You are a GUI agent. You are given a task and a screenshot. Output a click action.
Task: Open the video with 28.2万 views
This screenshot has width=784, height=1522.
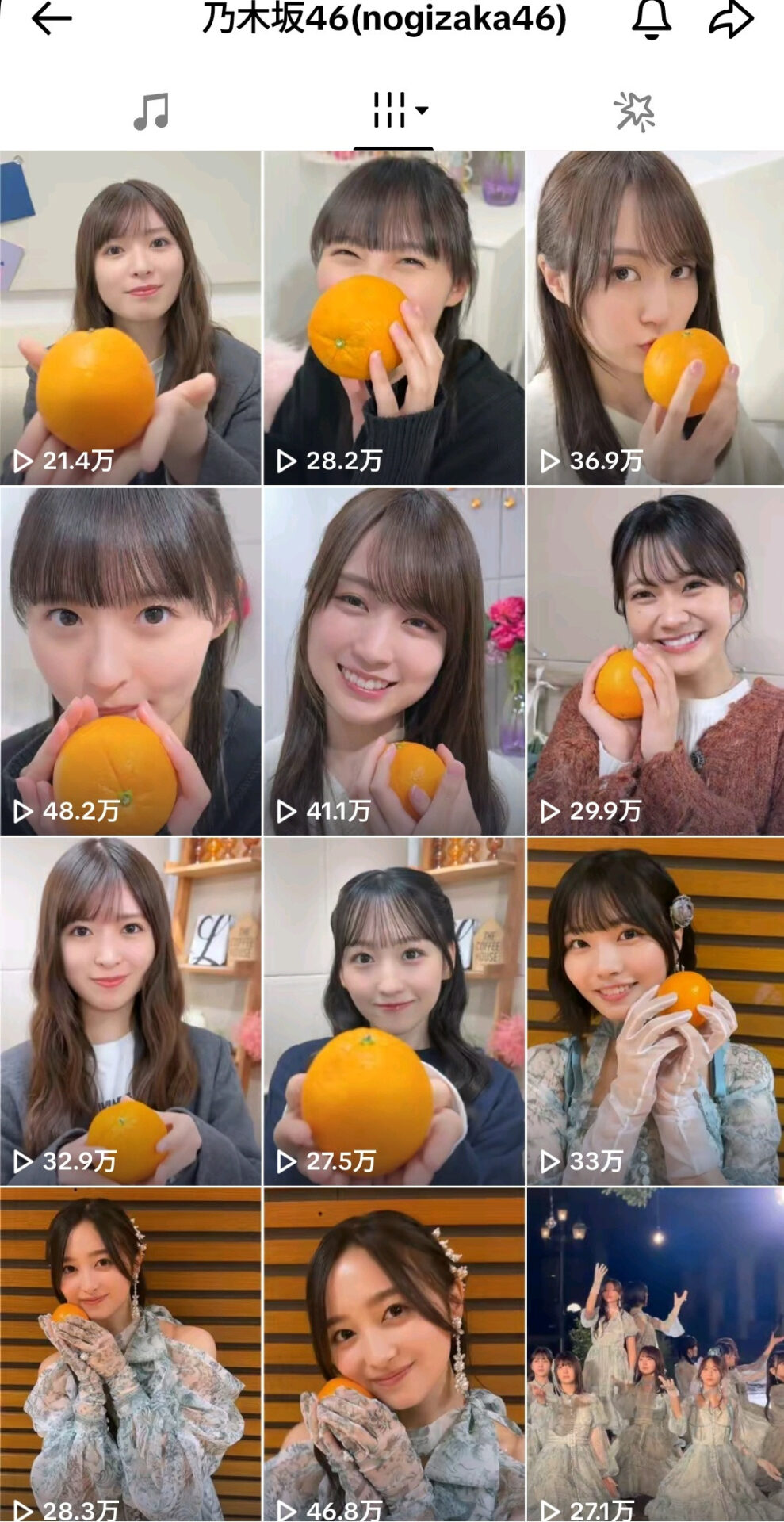coord(394,318)
